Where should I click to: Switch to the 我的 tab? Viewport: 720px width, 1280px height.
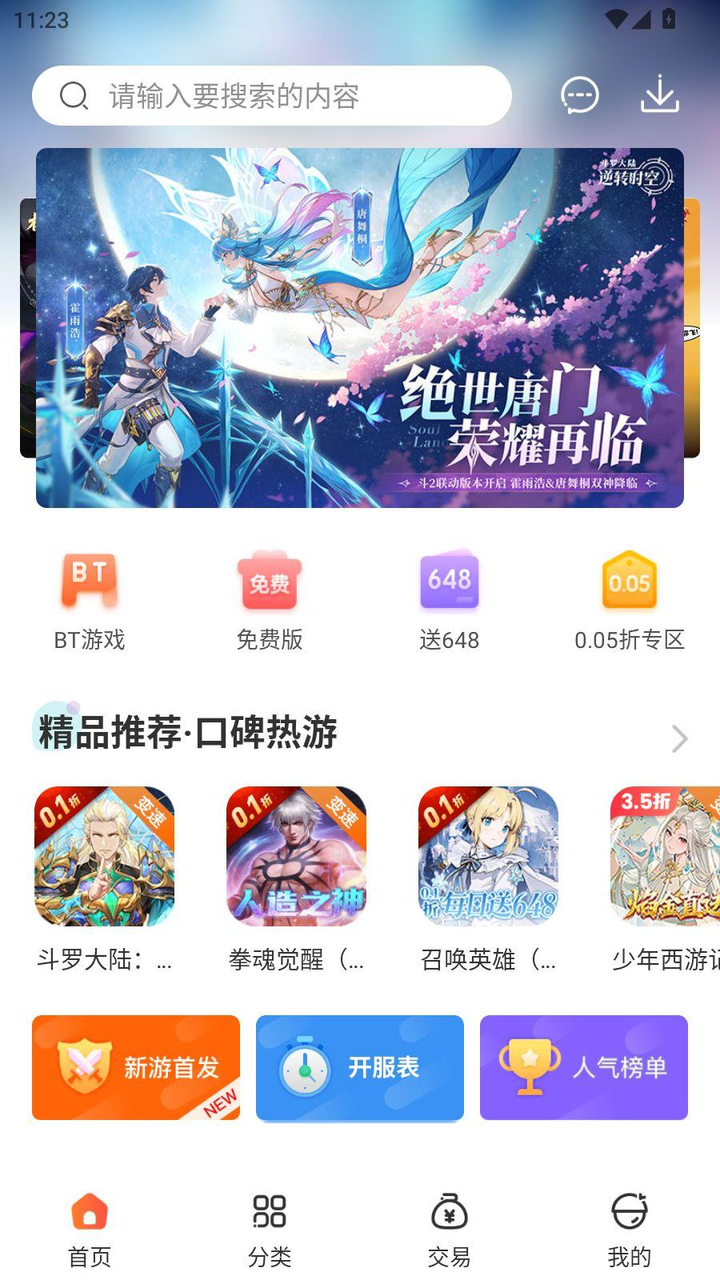click(629, 1230)
